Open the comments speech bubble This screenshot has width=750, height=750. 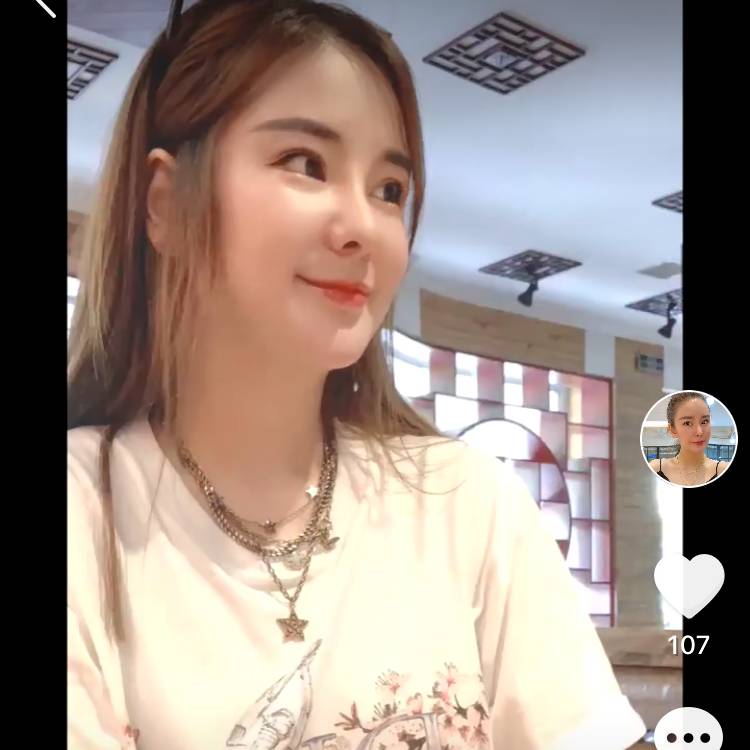click(689, 732)
